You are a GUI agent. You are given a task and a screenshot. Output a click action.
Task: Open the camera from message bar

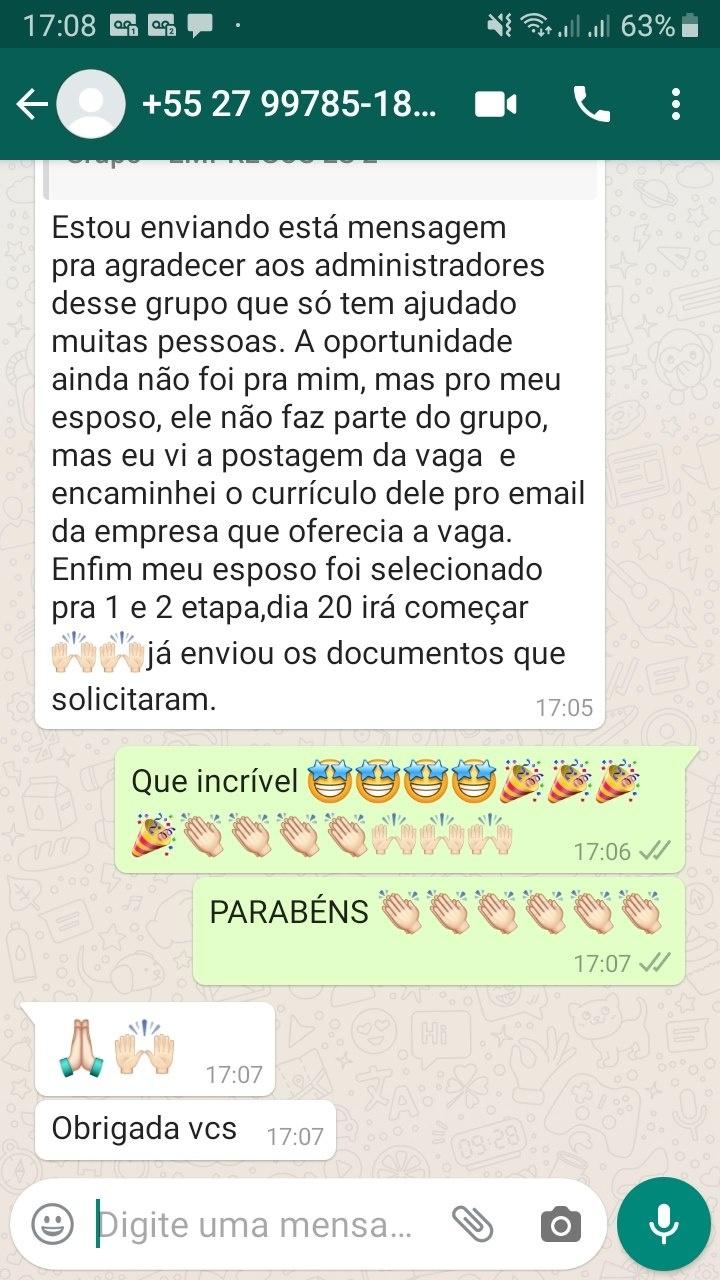pos(560,1224)
